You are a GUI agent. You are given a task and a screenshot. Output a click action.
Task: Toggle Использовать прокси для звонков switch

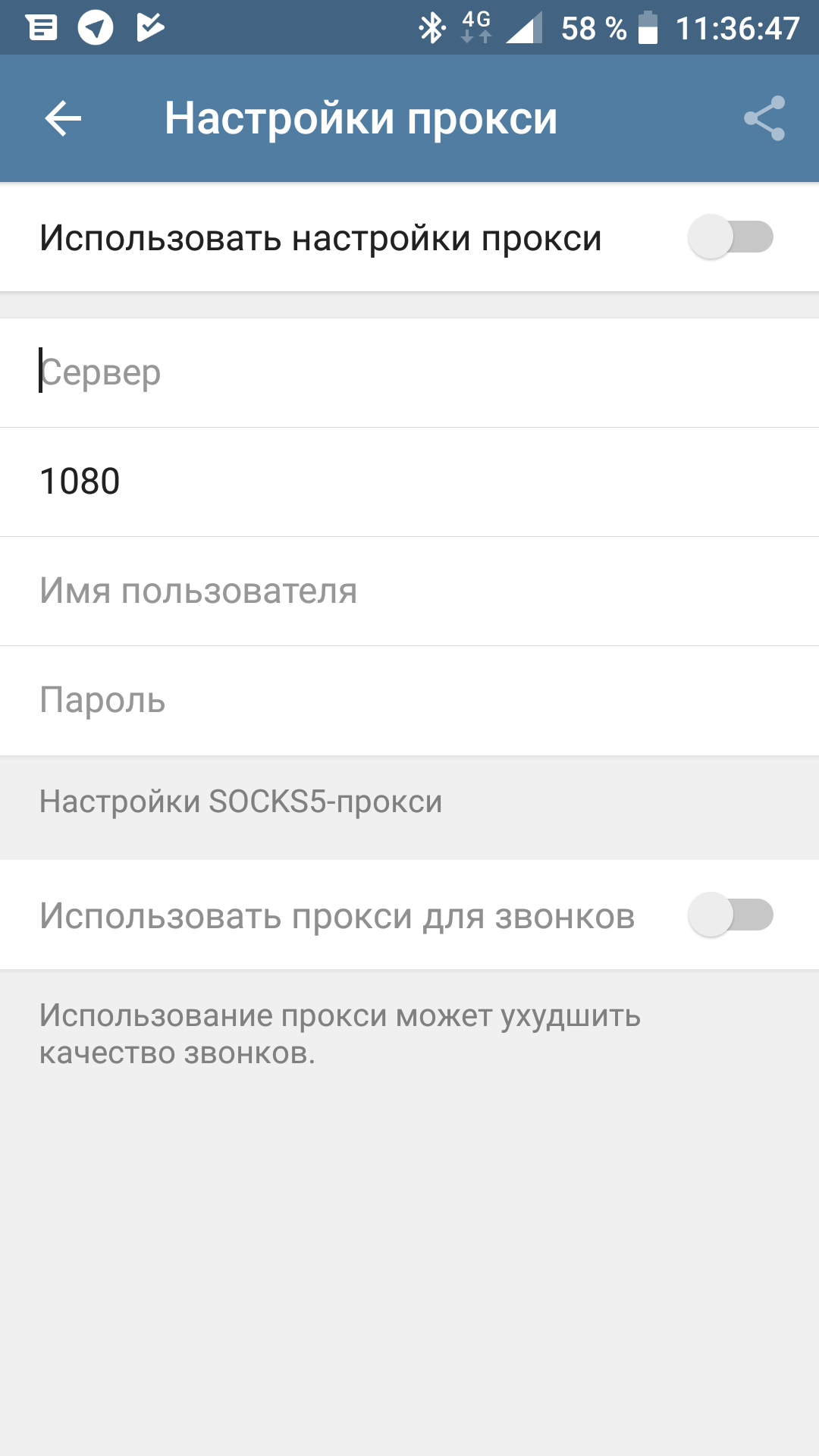tap(730, 915)
